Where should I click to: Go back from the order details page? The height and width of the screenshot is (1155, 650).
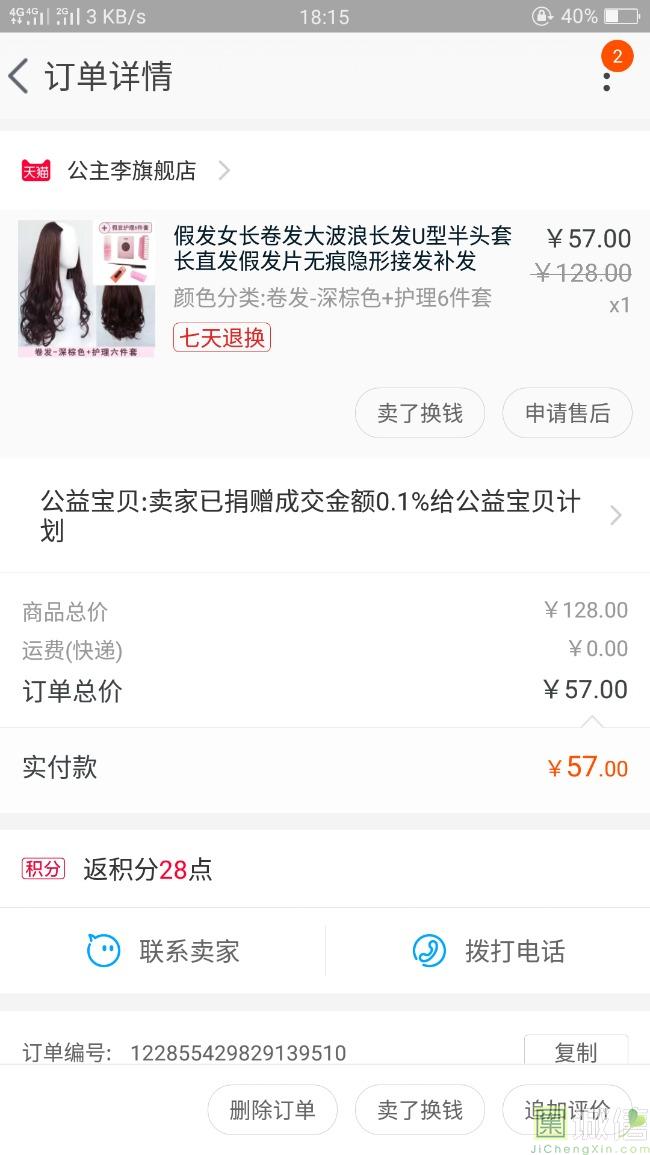[x=20, y=76]
